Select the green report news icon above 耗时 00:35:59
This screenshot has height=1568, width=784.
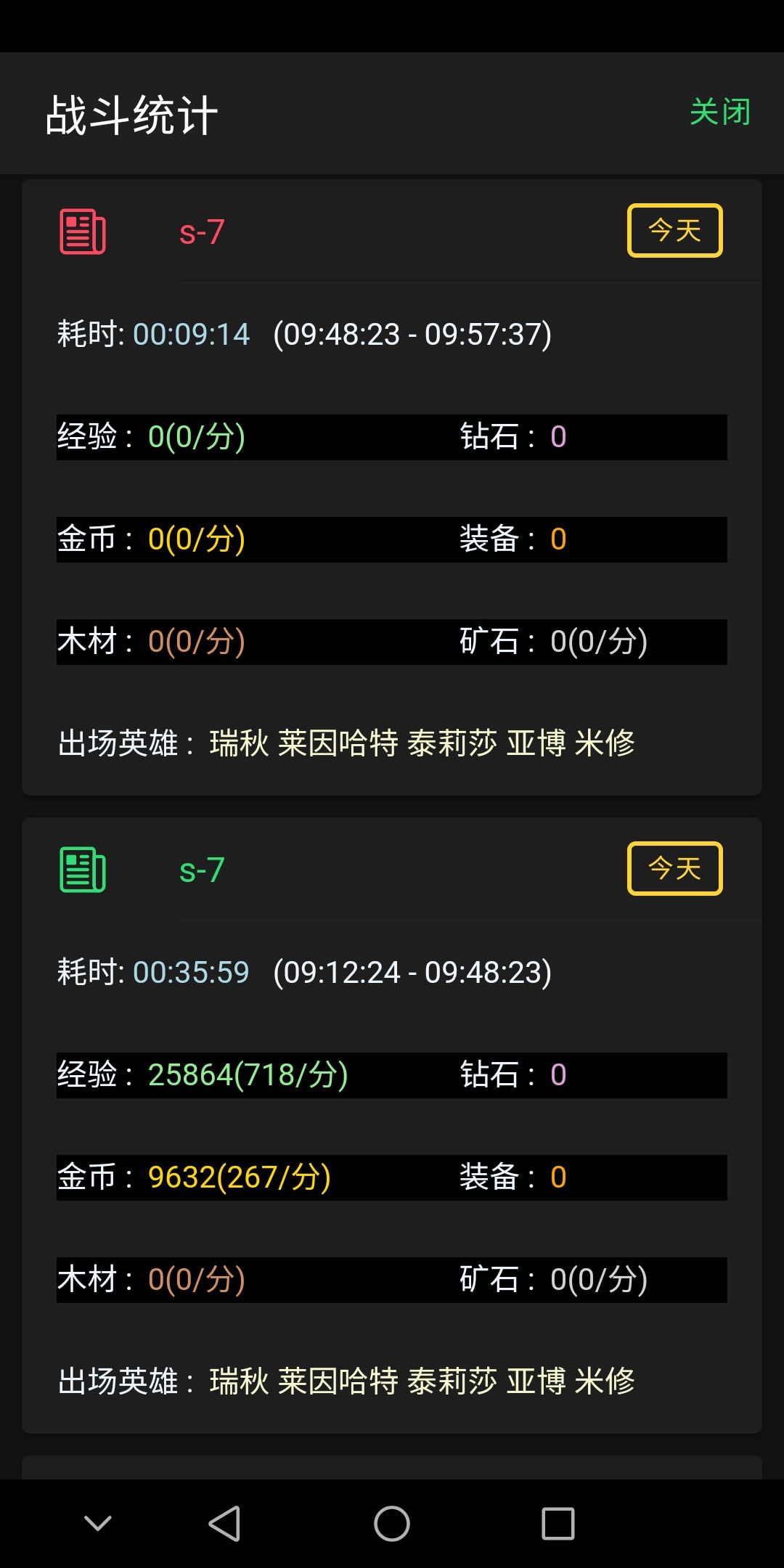81,870
